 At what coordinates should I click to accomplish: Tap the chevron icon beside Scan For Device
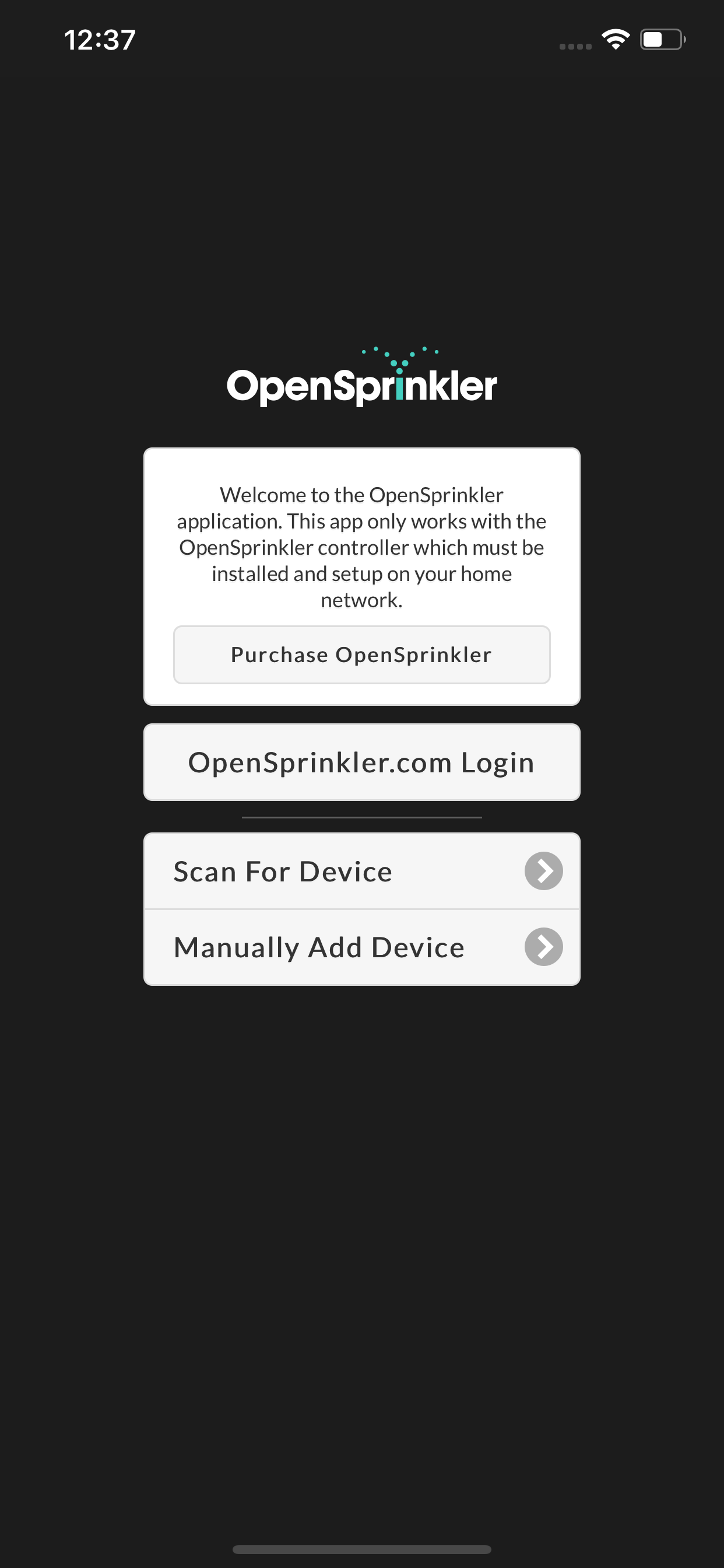(543, 870)
